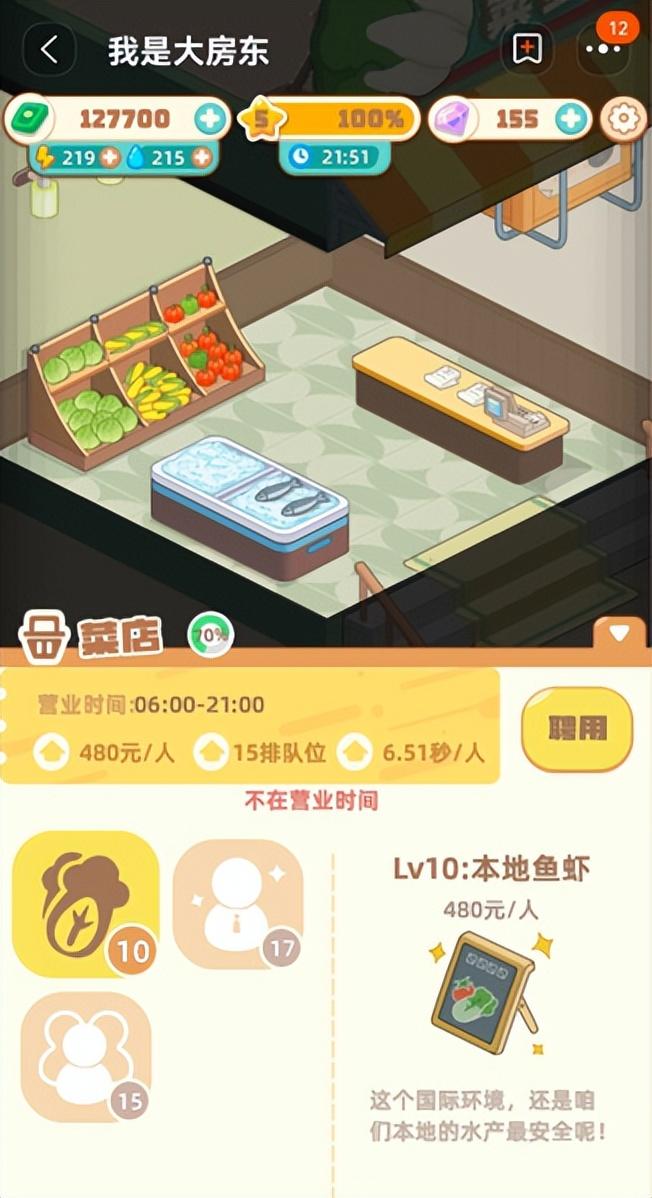The height and width of the screenshot is (1198, 652).
Task: Tap the bookmark add icon
Action: (x=527, y=50)
